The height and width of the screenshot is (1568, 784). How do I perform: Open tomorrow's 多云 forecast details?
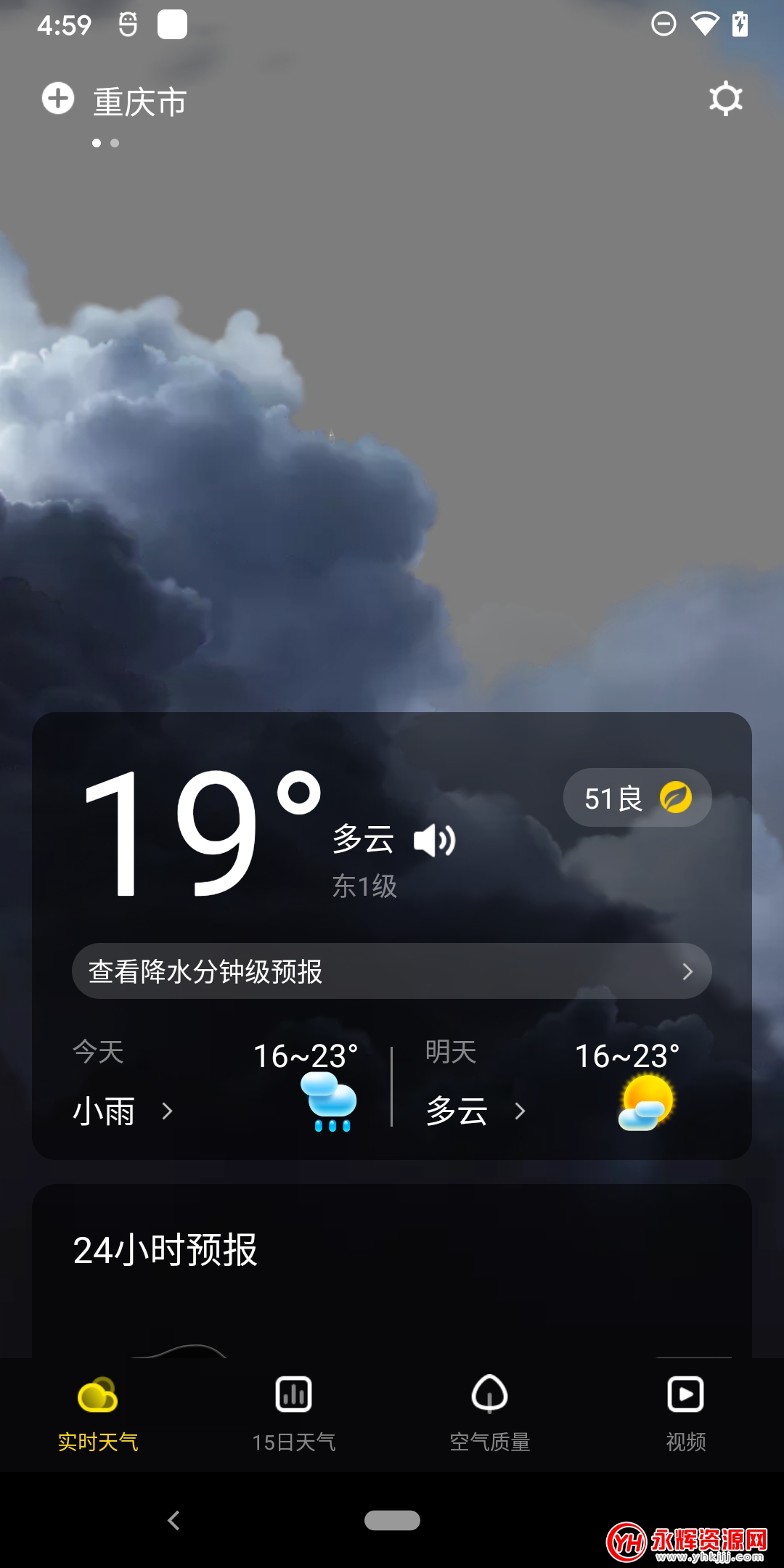tap(475, 1111)
